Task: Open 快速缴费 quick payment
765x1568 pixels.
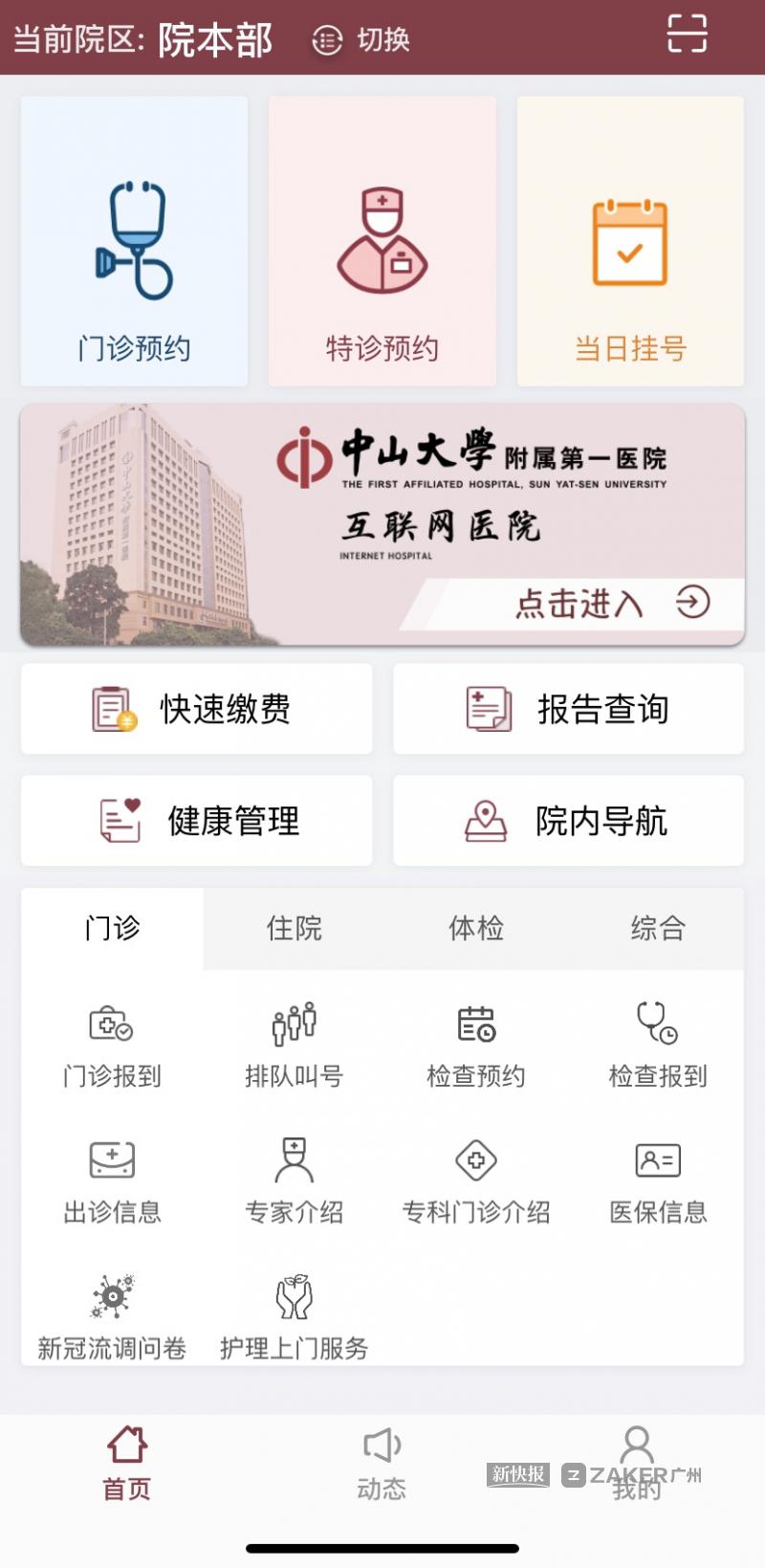Action: pos(196,709)
